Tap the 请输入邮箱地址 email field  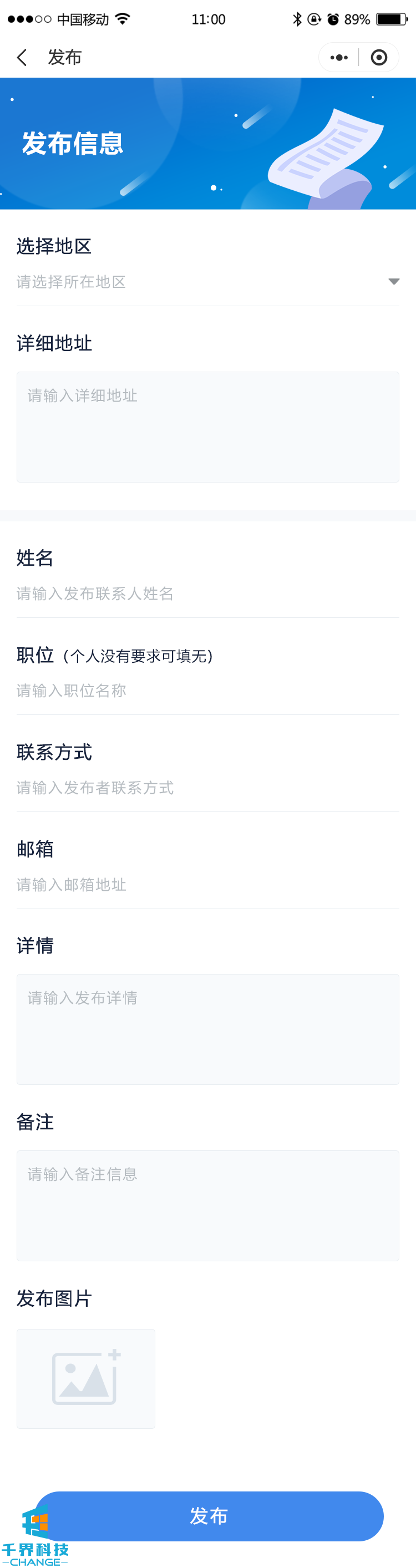pyautogui.click(x=207, y=885)
